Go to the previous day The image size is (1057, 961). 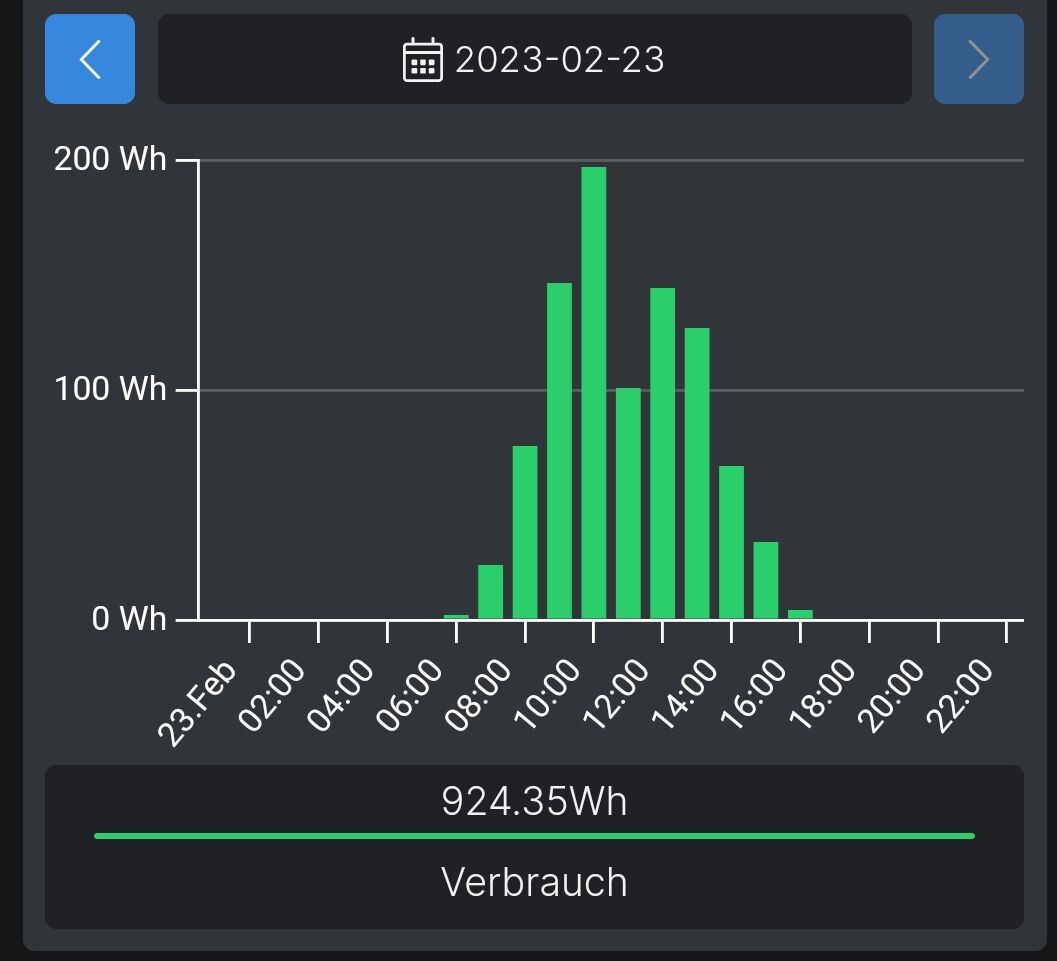(x=90, y=59)
